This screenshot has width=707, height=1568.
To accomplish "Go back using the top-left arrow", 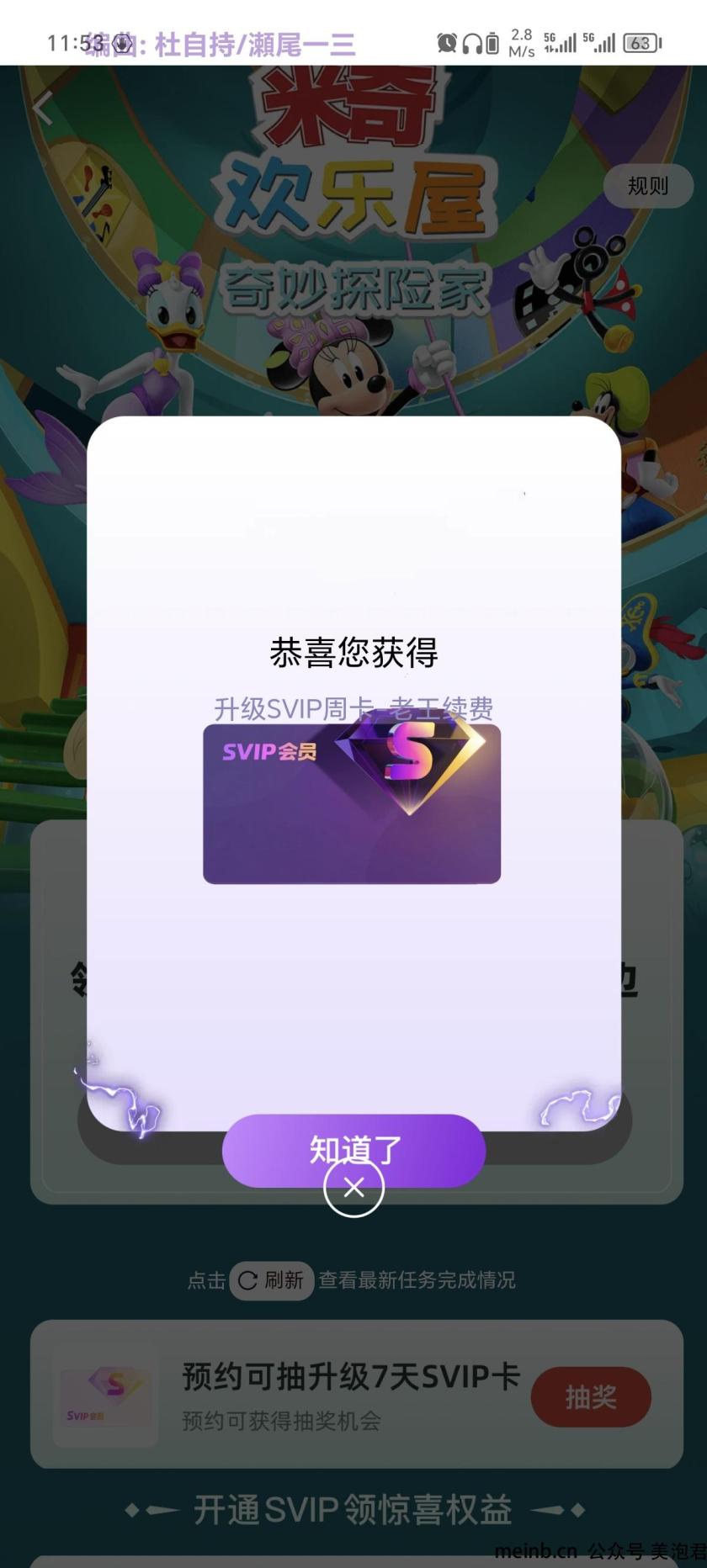I will pos(42,108).
